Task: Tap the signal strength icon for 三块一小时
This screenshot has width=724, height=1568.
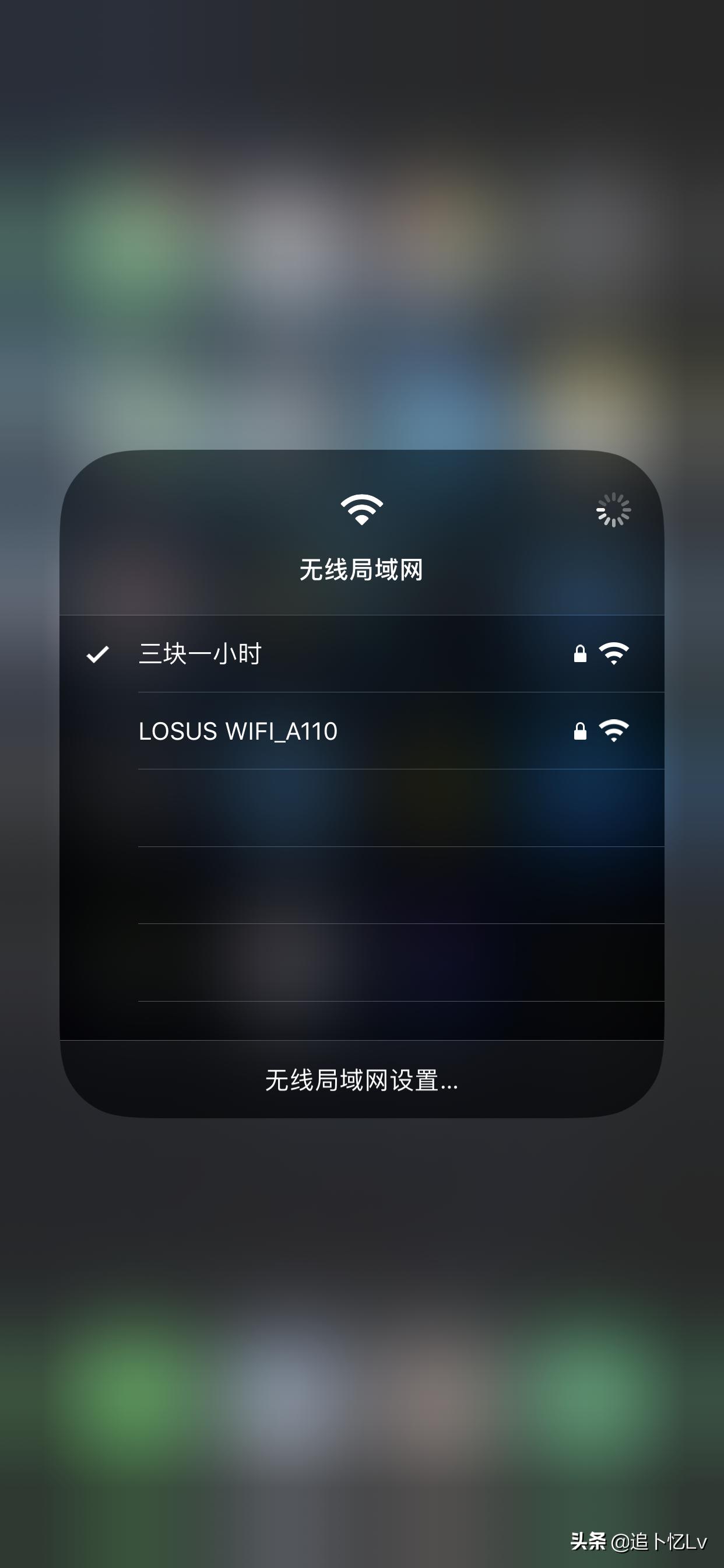Action: pos(616,654)
